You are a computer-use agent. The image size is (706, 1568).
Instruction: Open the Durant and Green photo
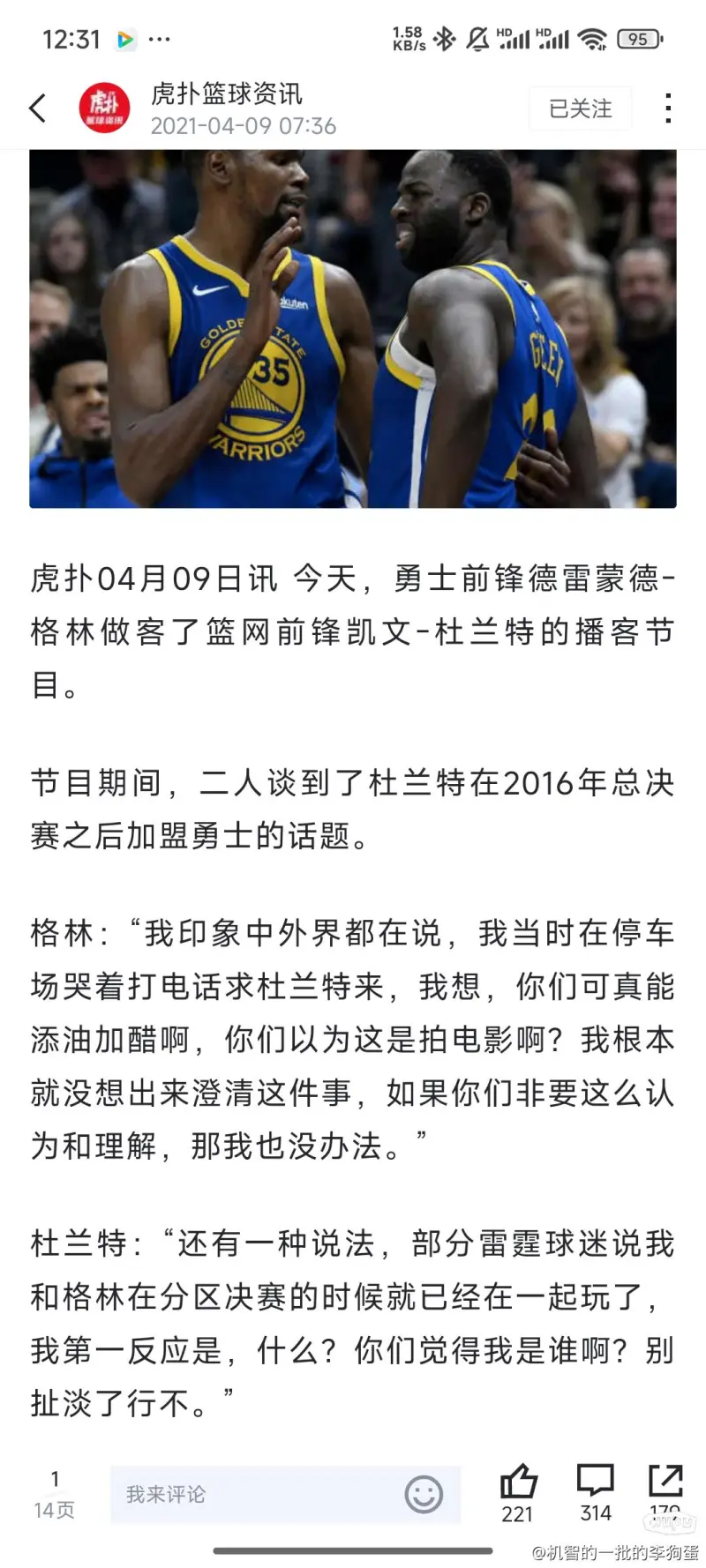353,328
